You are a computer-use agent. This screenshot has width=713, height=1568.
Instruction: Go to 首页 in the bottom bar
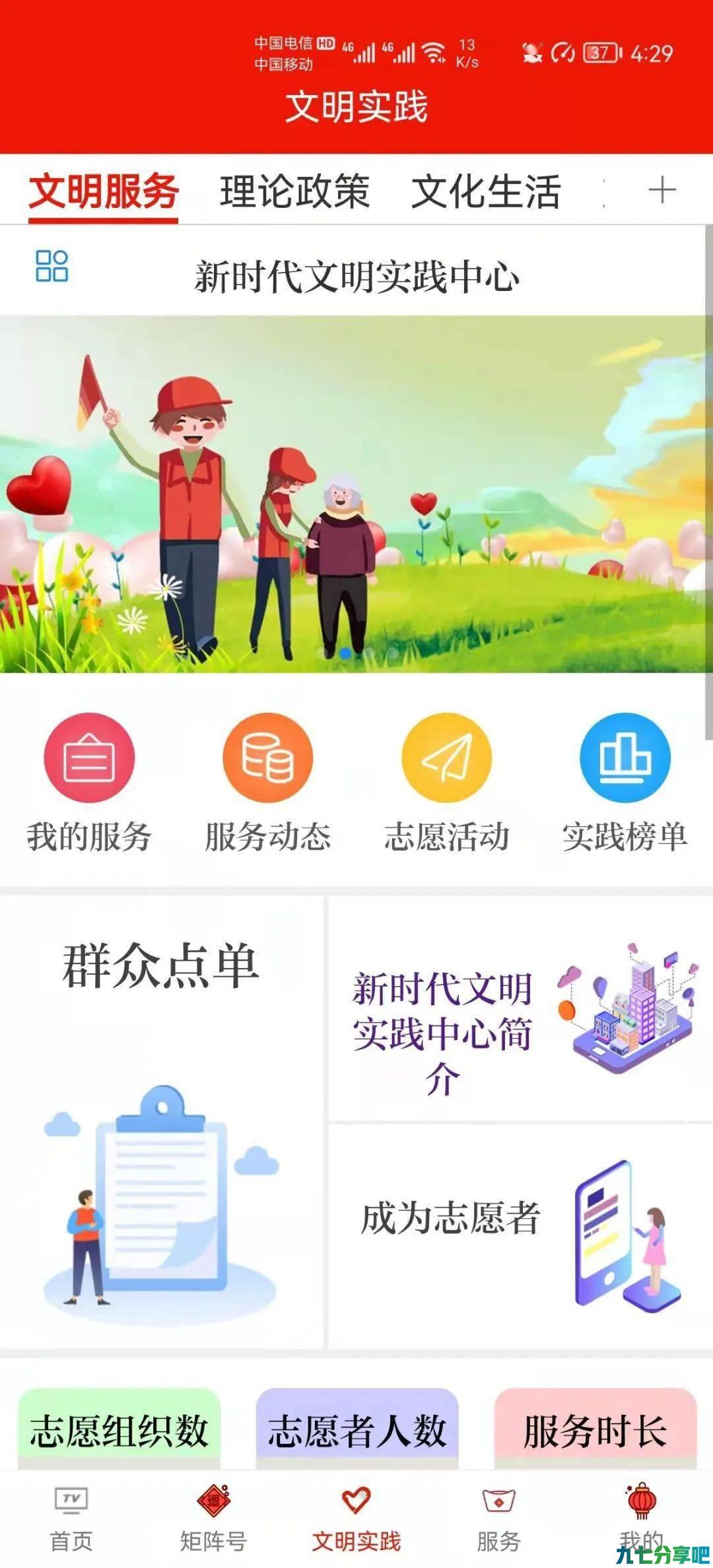coord(71,1519)
